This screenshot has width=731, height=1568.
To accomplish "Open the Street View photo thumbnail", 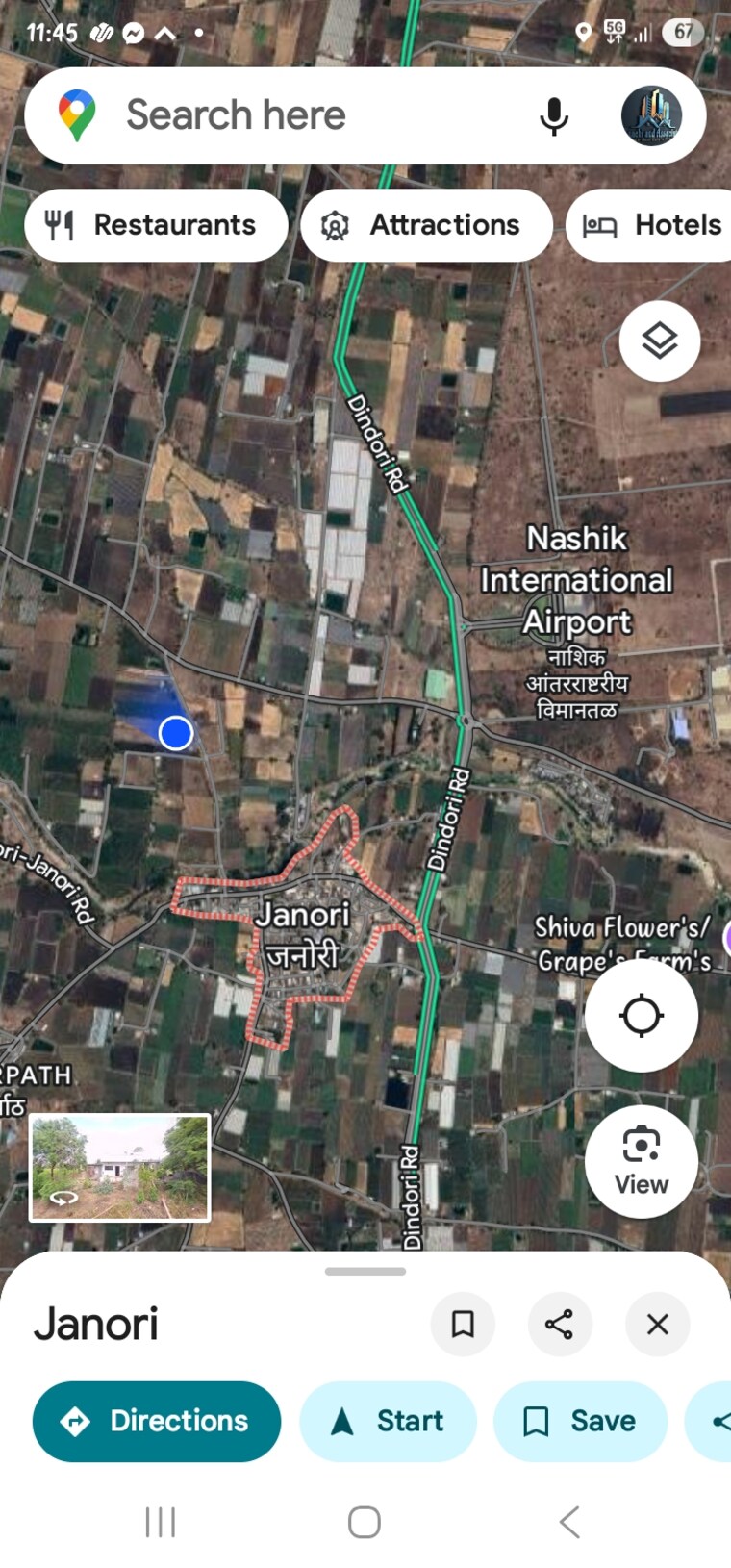I will 120,1167.
